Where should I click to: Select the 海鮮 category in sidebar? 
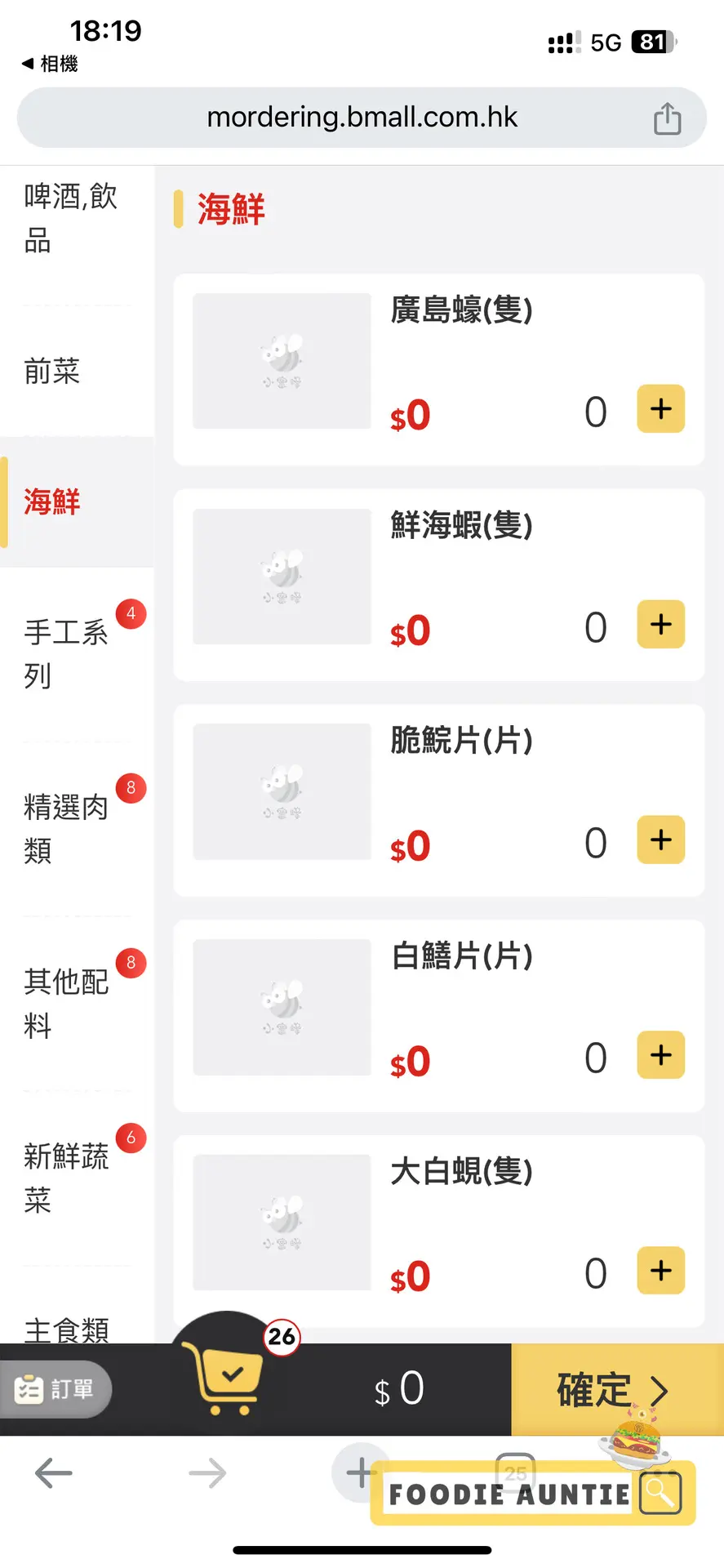pyautogui.click(x=52, y=501)
